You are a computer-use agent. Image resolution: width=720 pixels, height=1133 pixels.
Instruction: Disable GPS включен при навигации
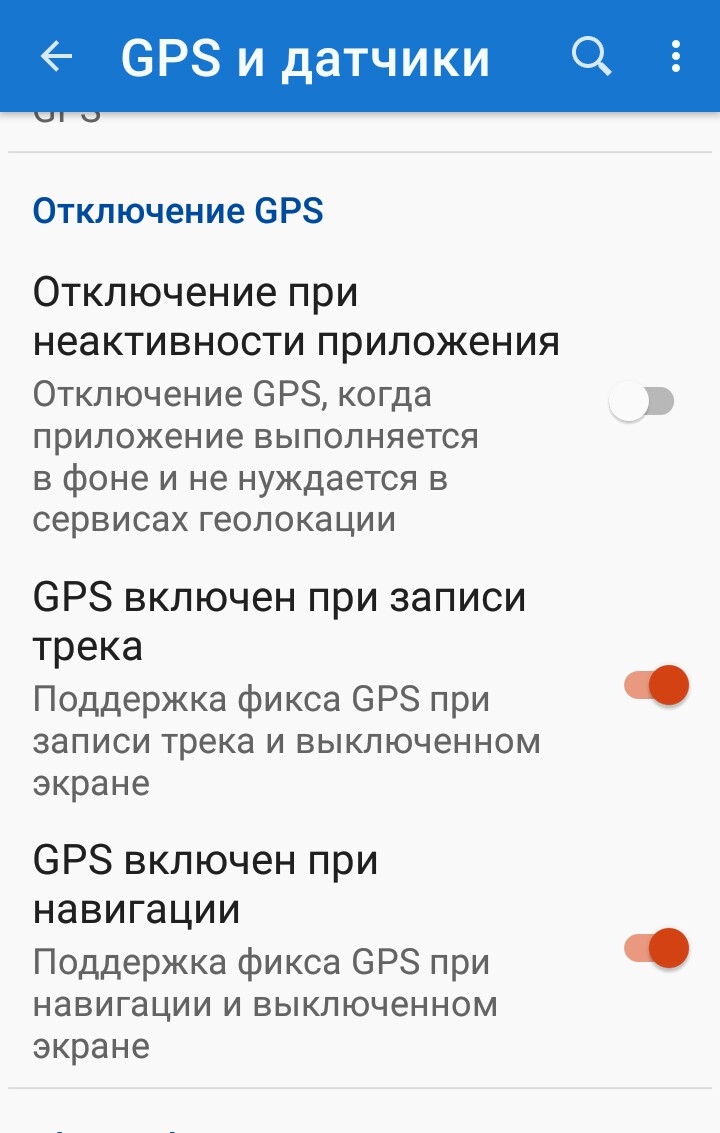point(656,947)
